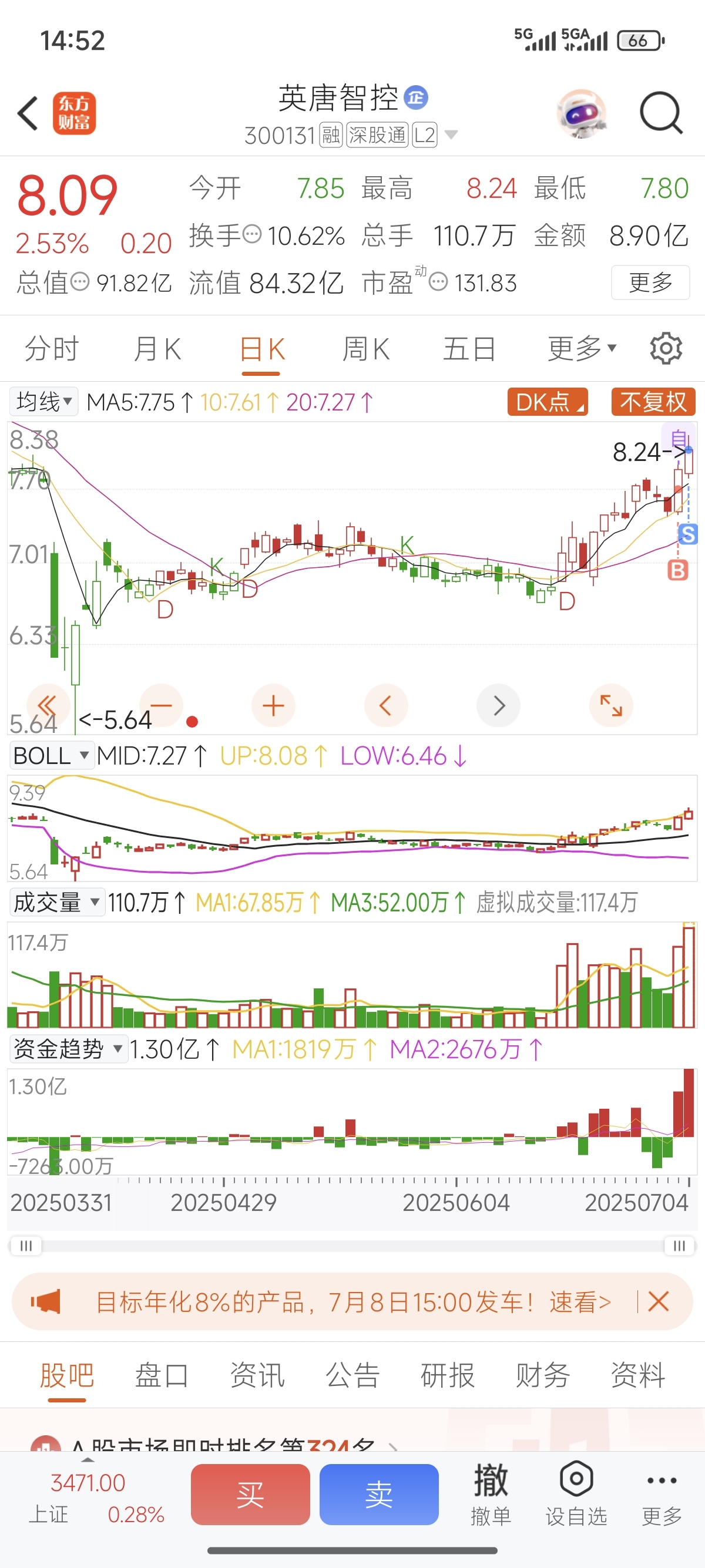Select the 周K chart tab

(x=365, y=349)
